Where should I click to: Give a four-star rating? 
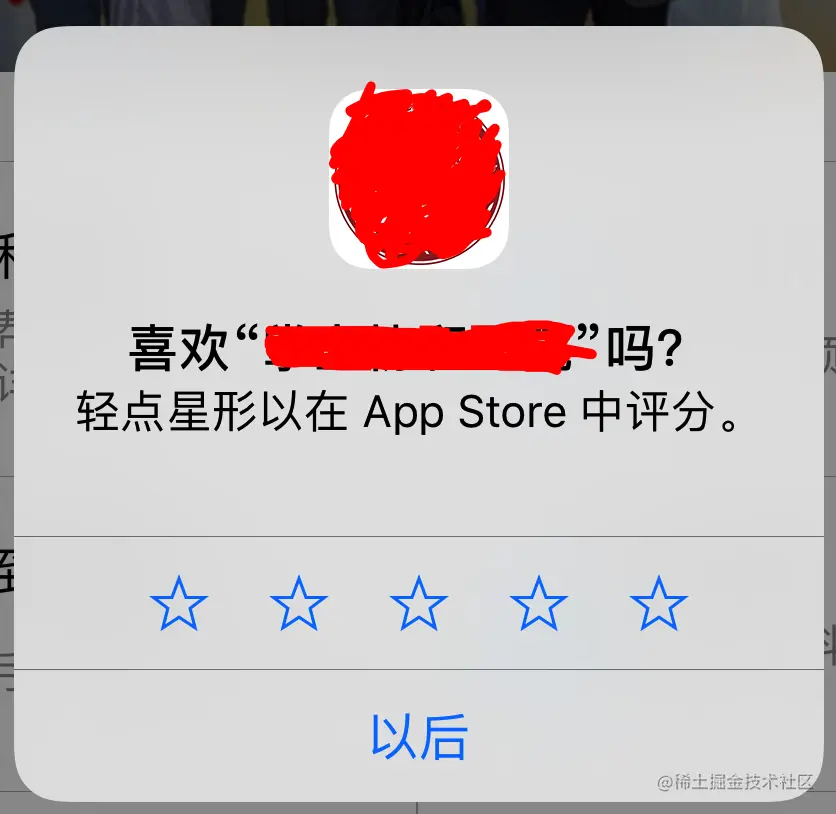(539, 604)
